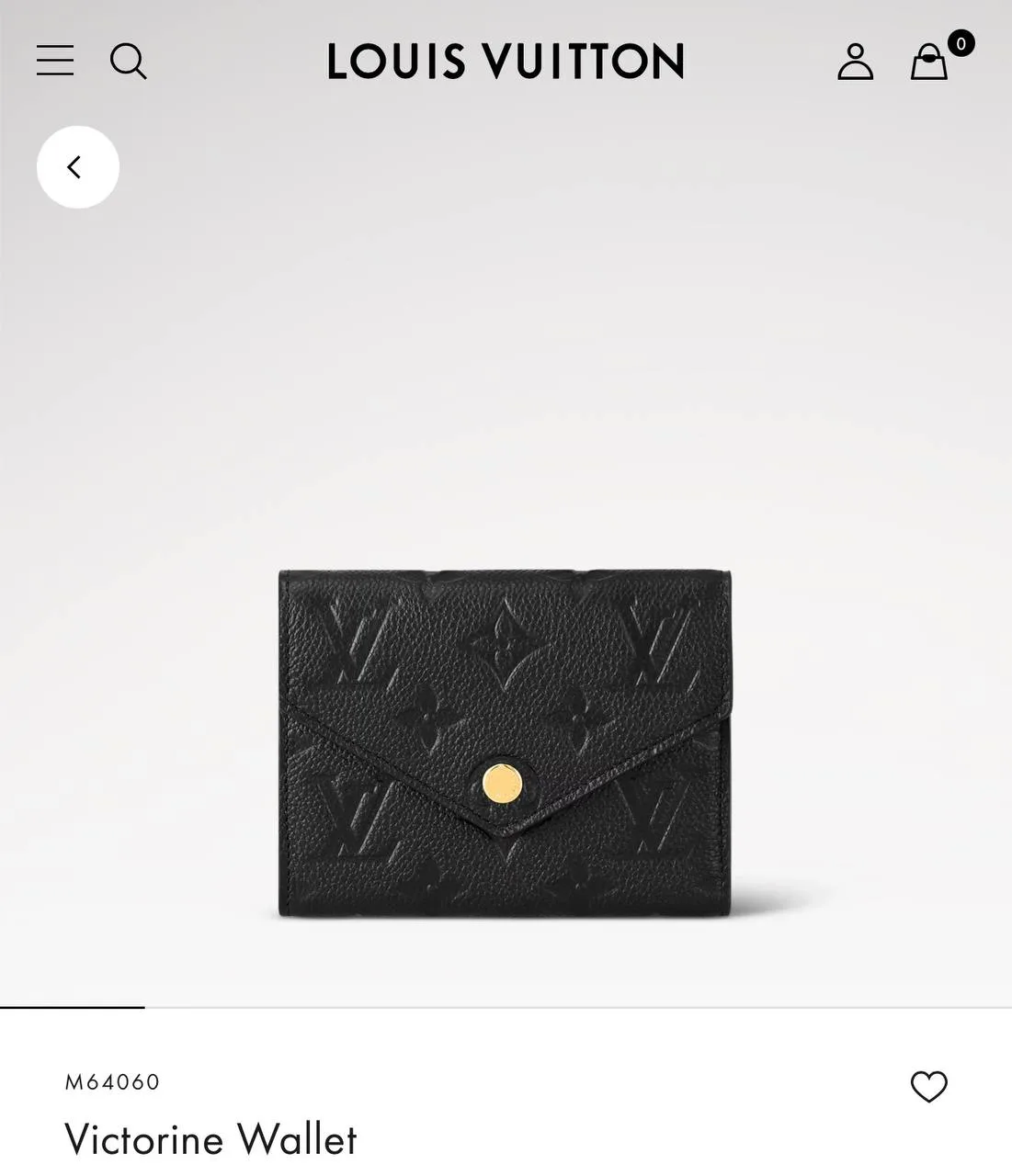Tap the Louis Vuitton logo home link

pyautogui.click(x=506, y=62)
